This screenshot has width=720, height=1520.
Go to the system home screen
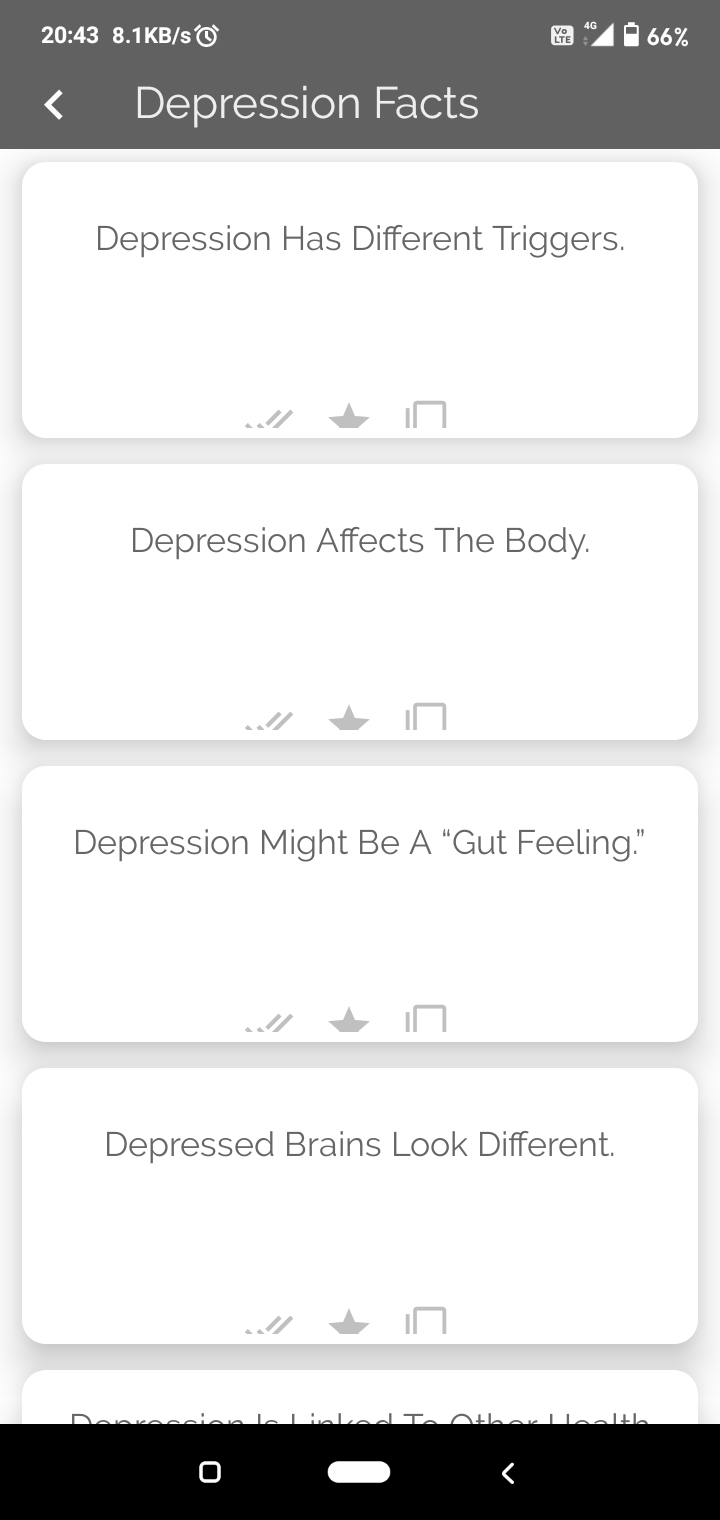(358, 1472)
